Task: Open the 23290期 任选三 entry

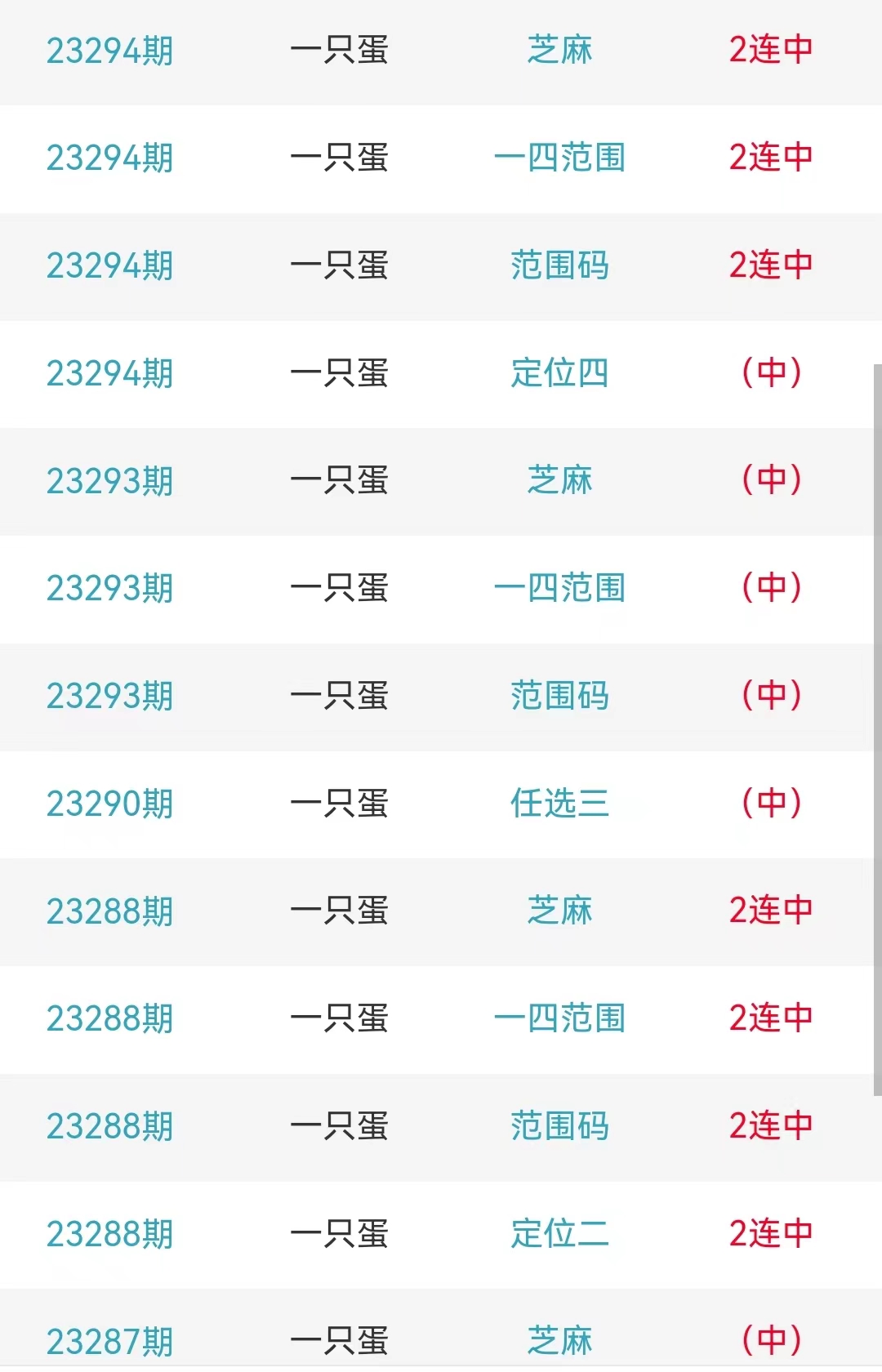Action: pos(559,804)
